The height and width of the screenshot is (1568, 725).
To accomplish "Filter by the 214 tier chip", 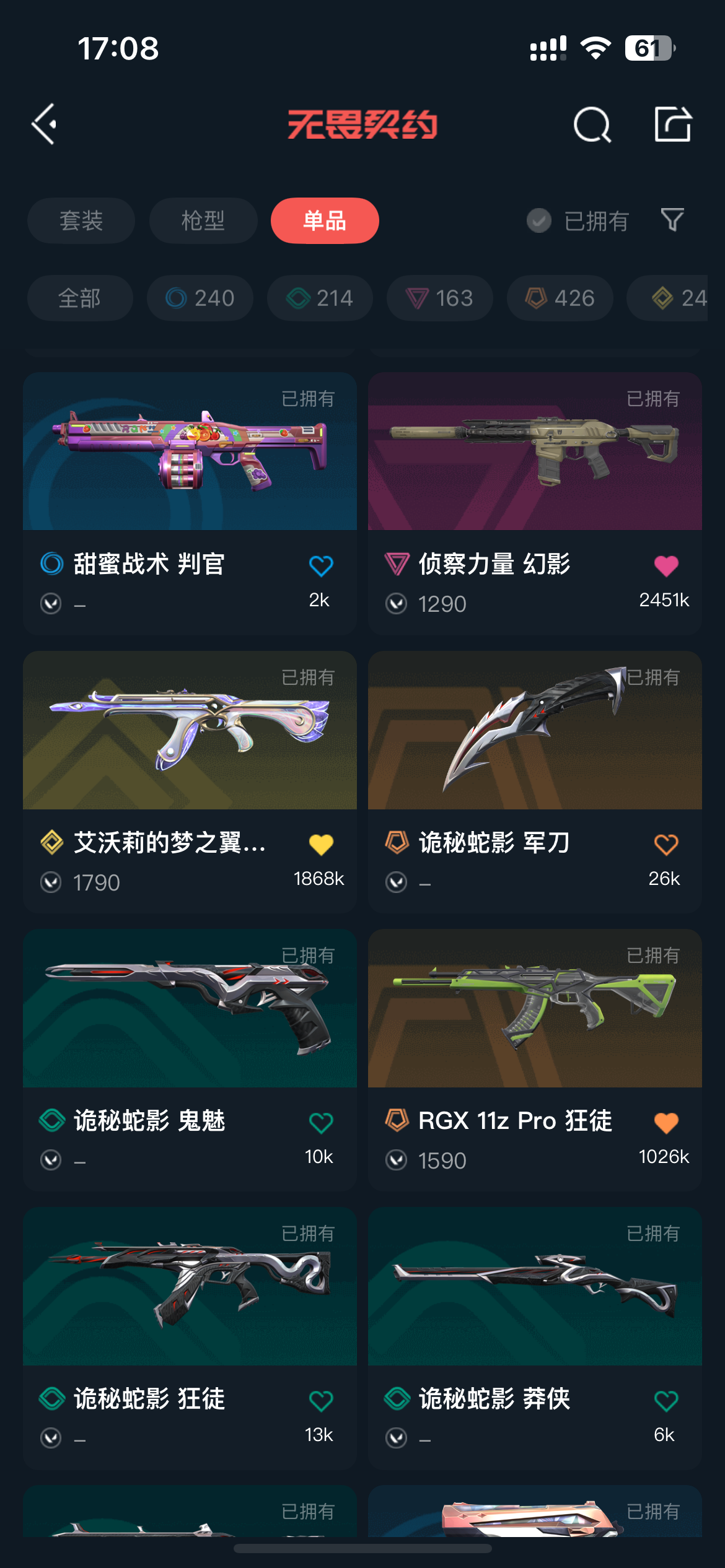I will point(320,298).
